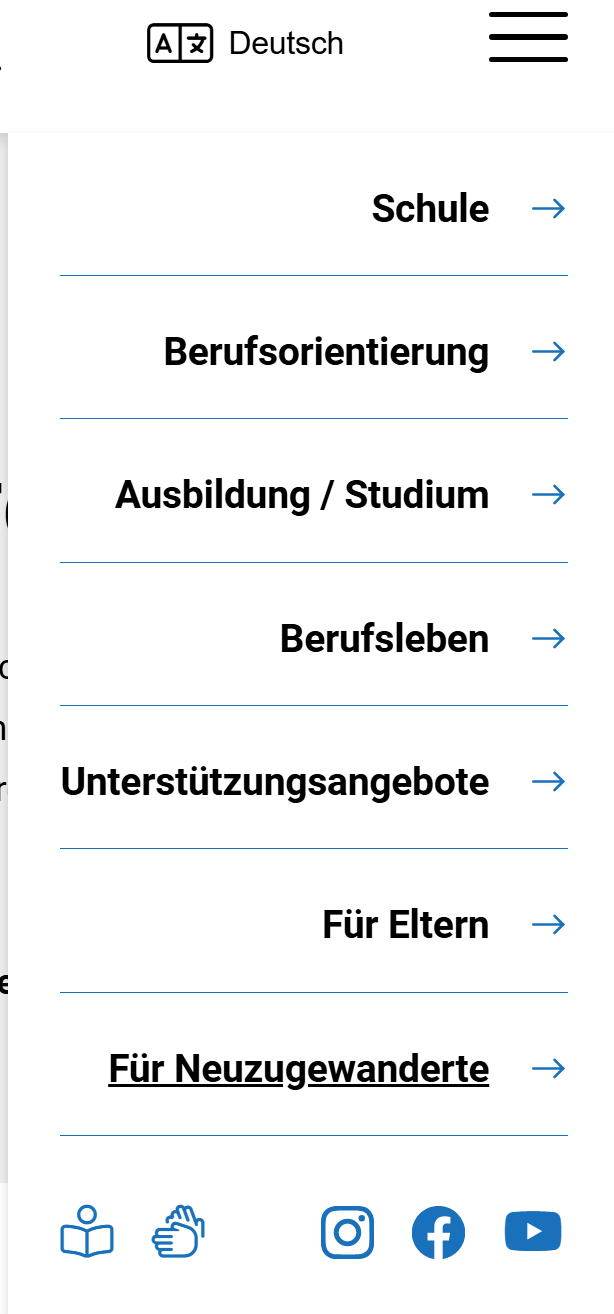
Task: Open the Schule menu section
Action: [x=430, y=209]
